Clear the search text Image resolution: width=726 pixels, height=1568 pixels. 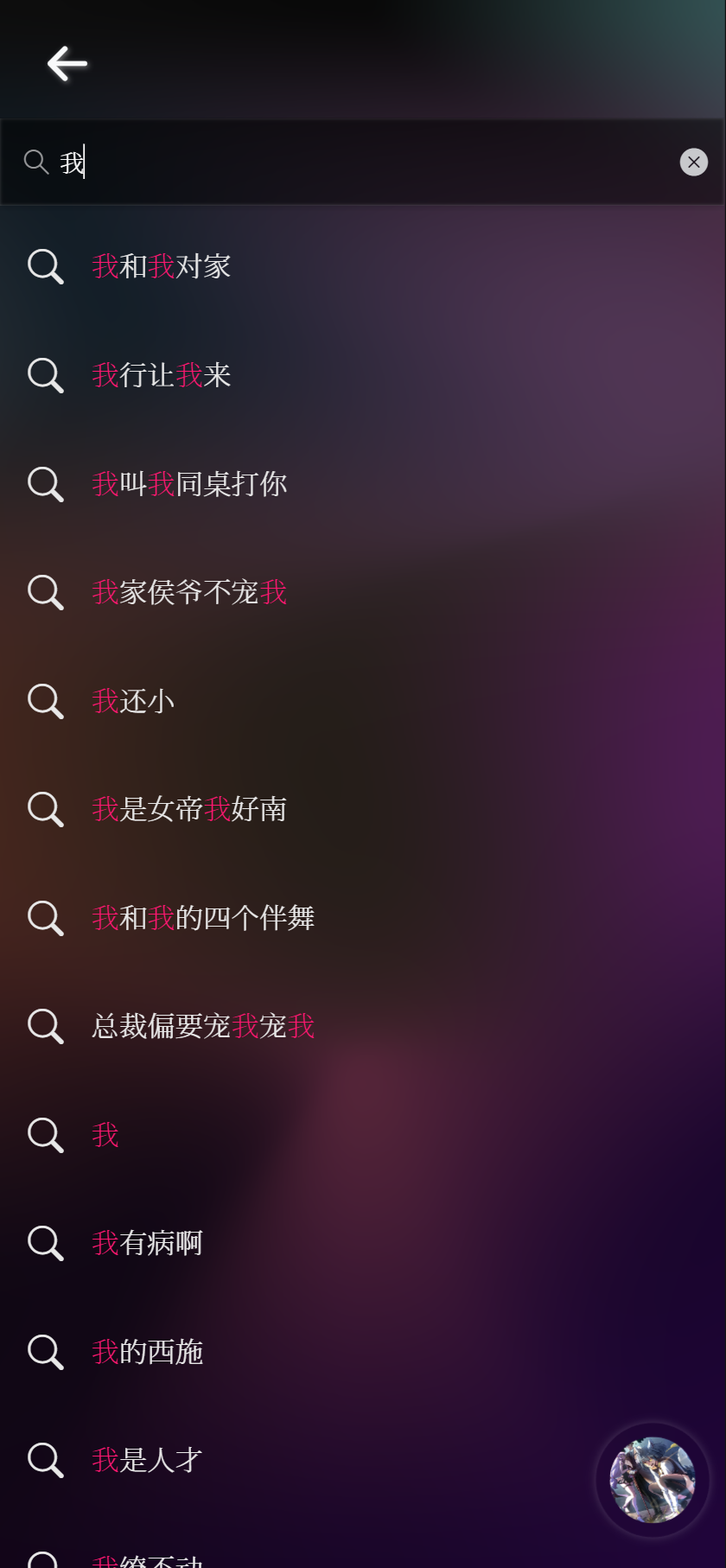click(x=693, y=163)
